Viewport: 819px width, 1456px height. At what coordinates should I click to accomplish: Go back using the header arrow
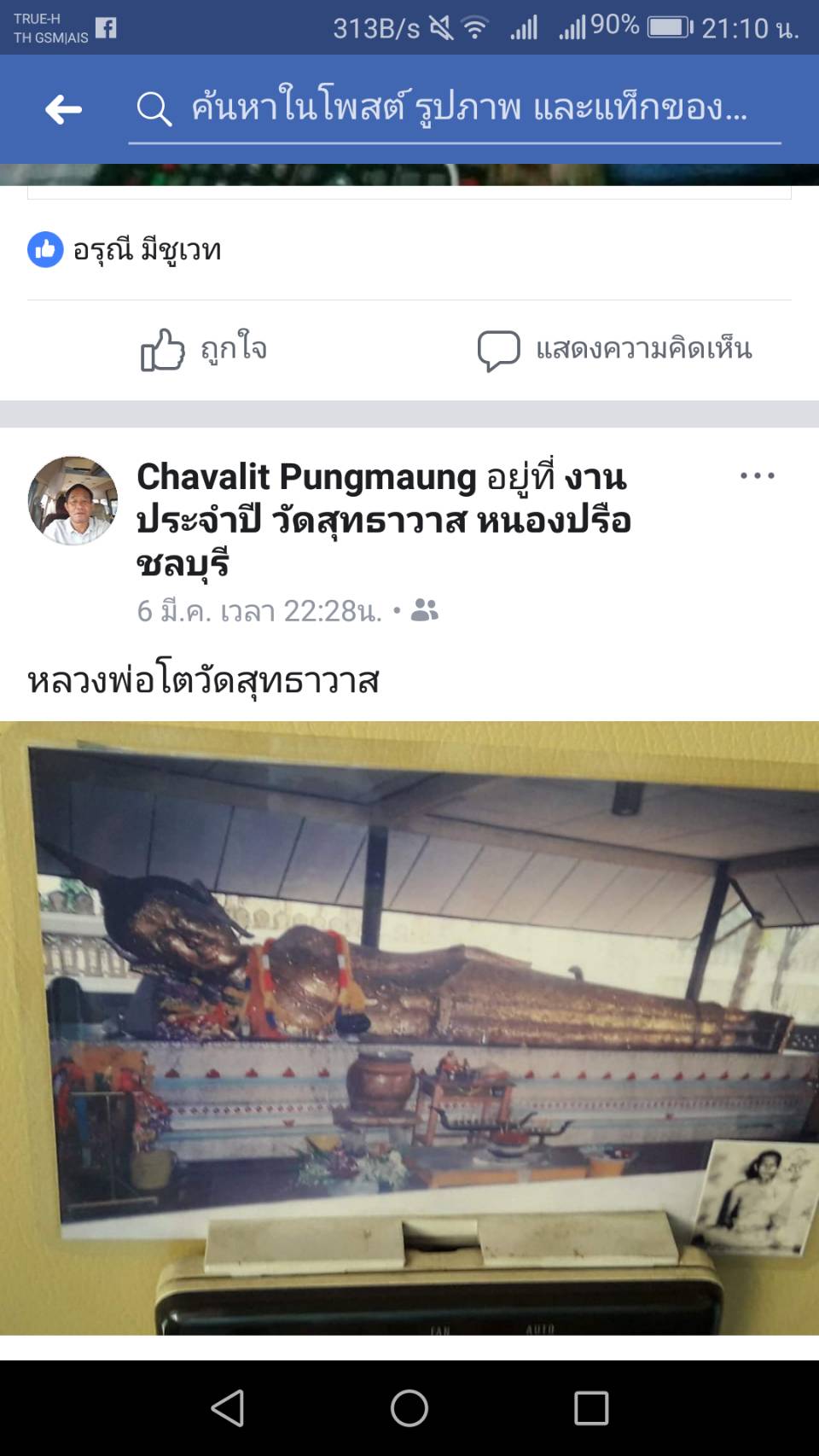click(x=64, y=109)
